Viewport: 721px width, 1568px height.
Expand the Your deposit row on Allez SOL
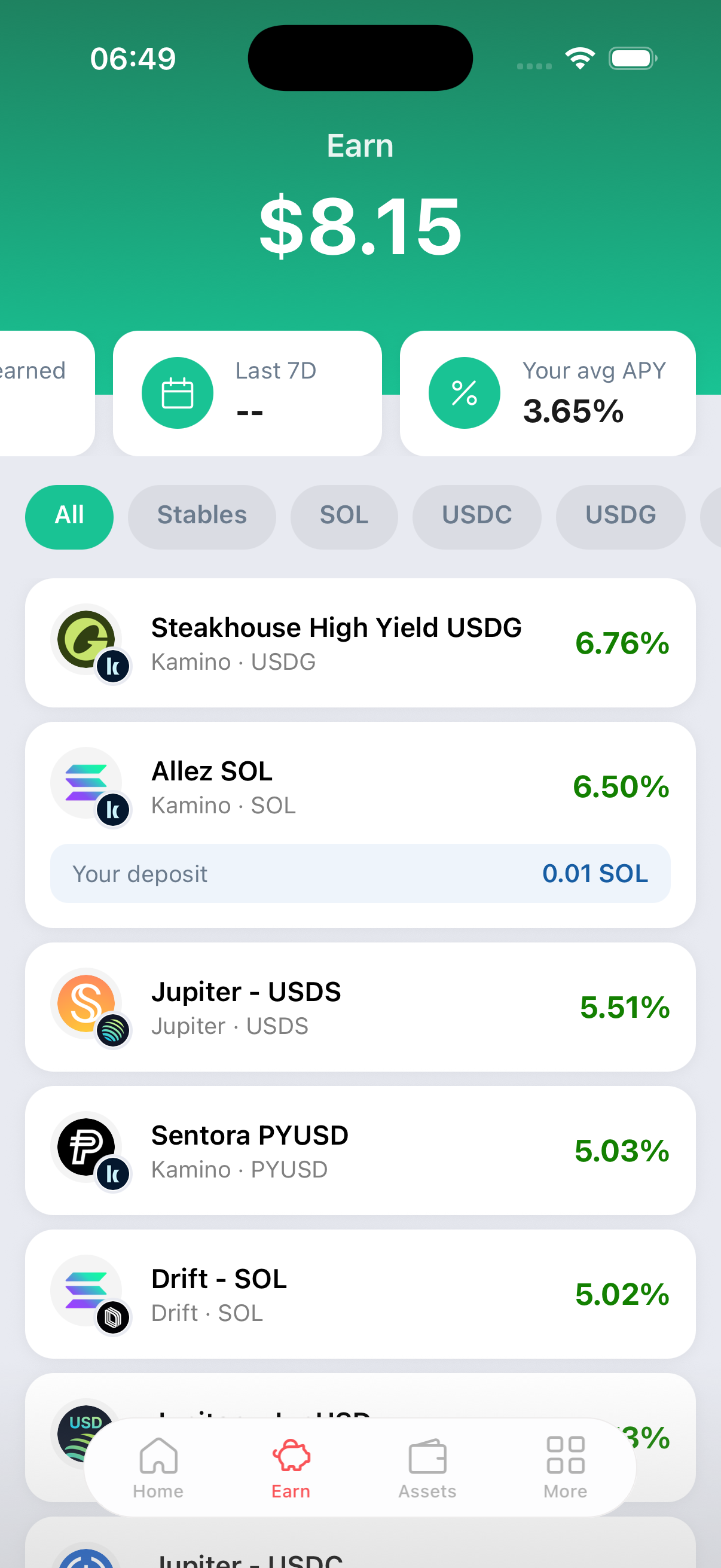pyautogui.click(x=360, y=874)
